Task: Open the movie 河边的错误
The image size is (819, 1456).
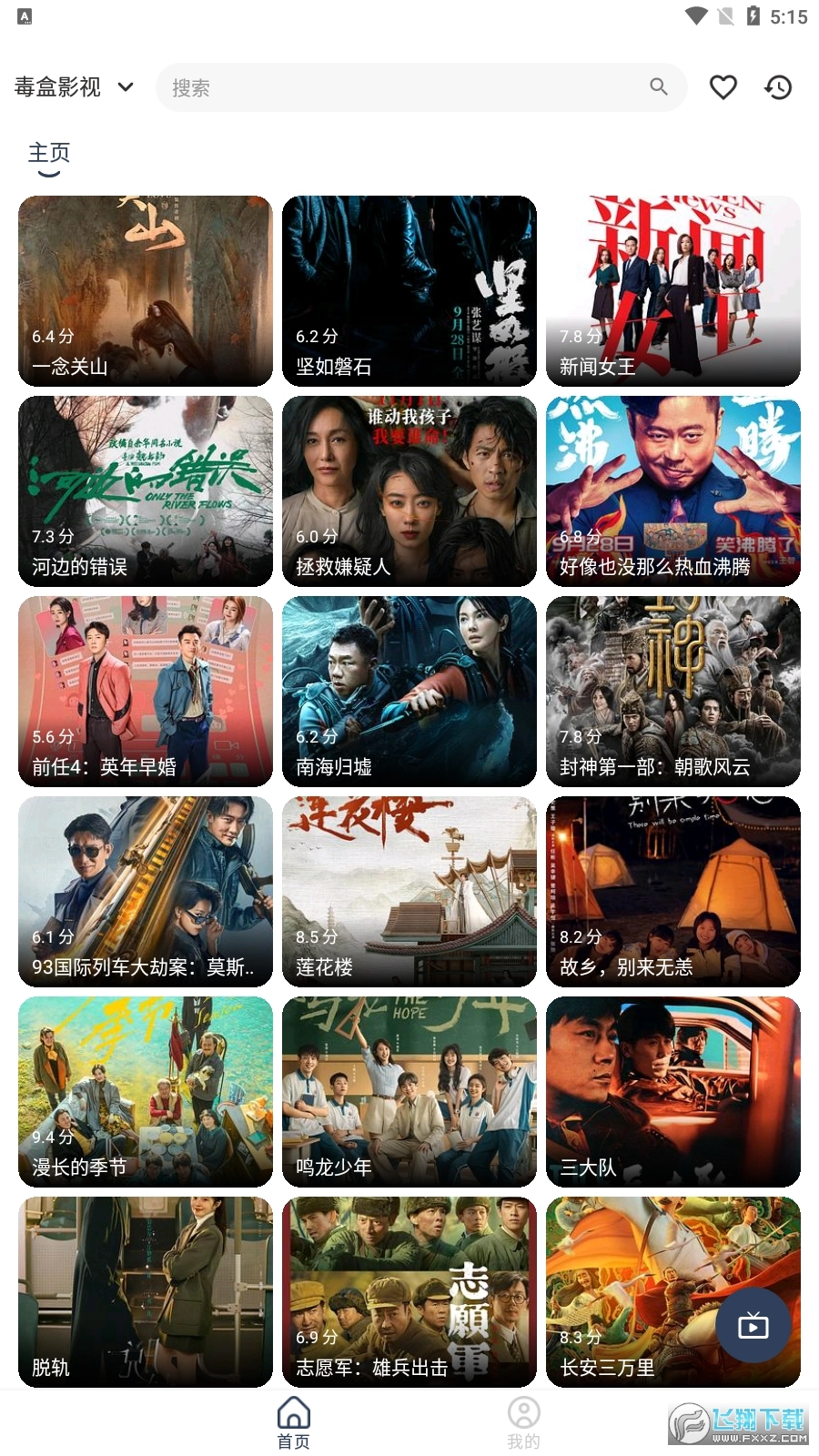Action: [146, 491]
